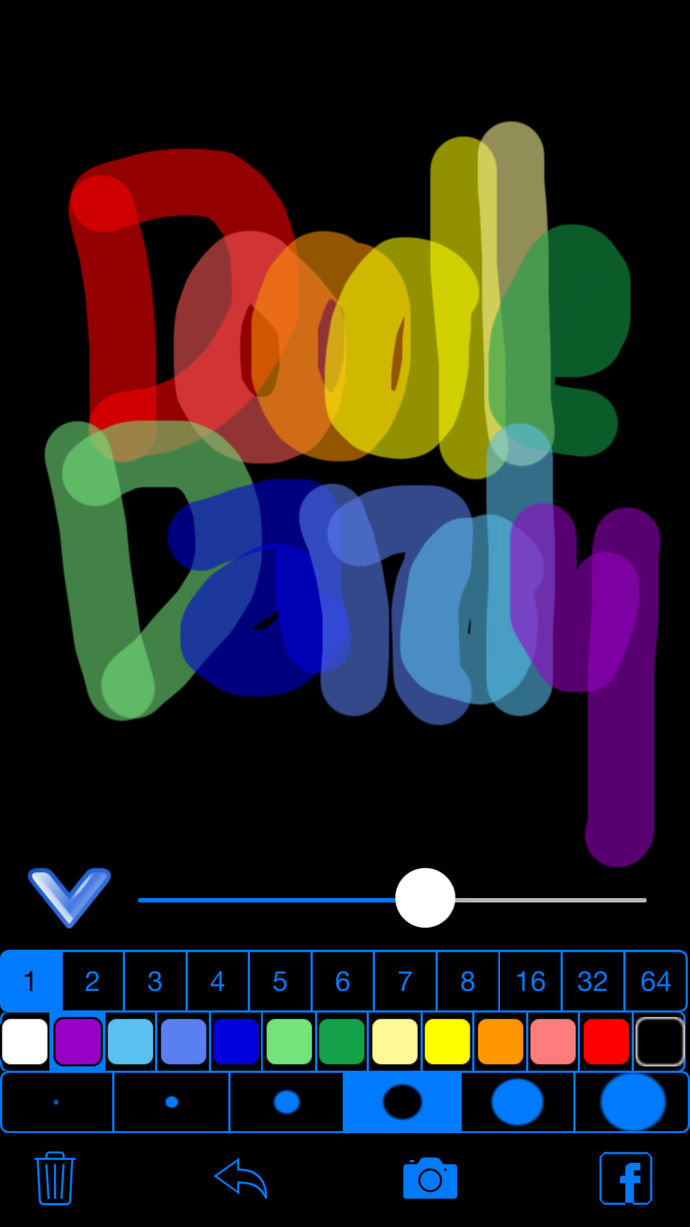690x1227 pixels.
Task: Undo the last stroke
Action: coord(241,1178)
